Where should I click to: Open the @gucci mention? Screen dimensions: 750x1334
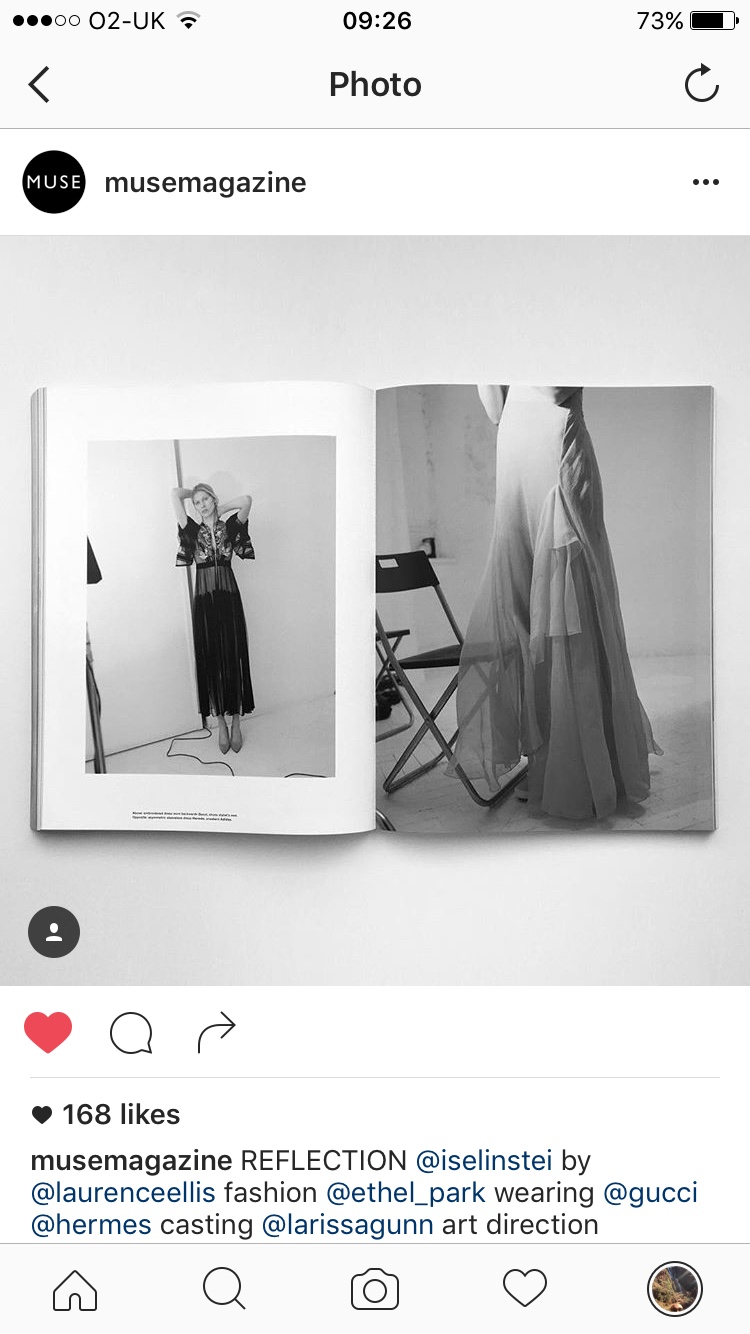point(650,1193)
